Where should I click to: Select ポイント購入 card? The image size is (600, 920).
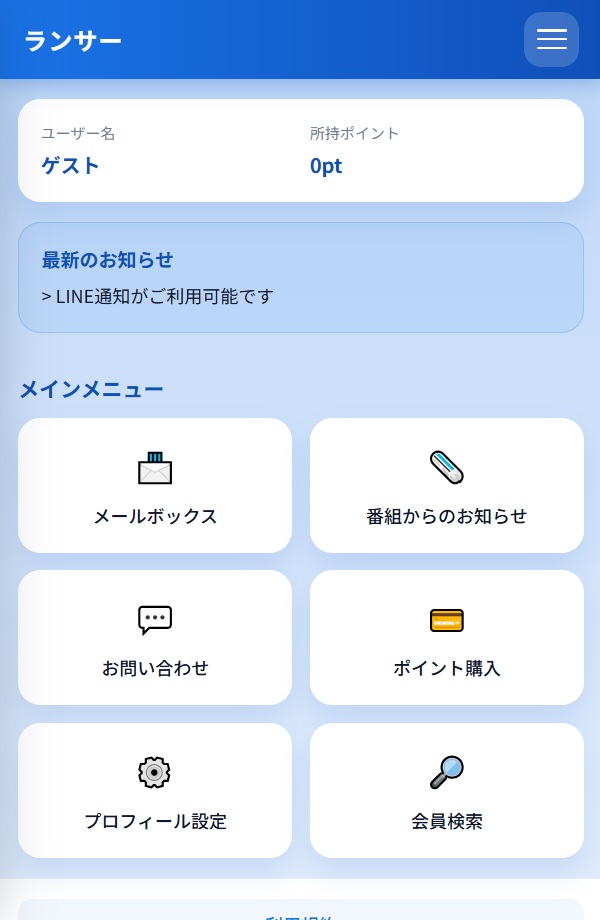tap(446, 638)
